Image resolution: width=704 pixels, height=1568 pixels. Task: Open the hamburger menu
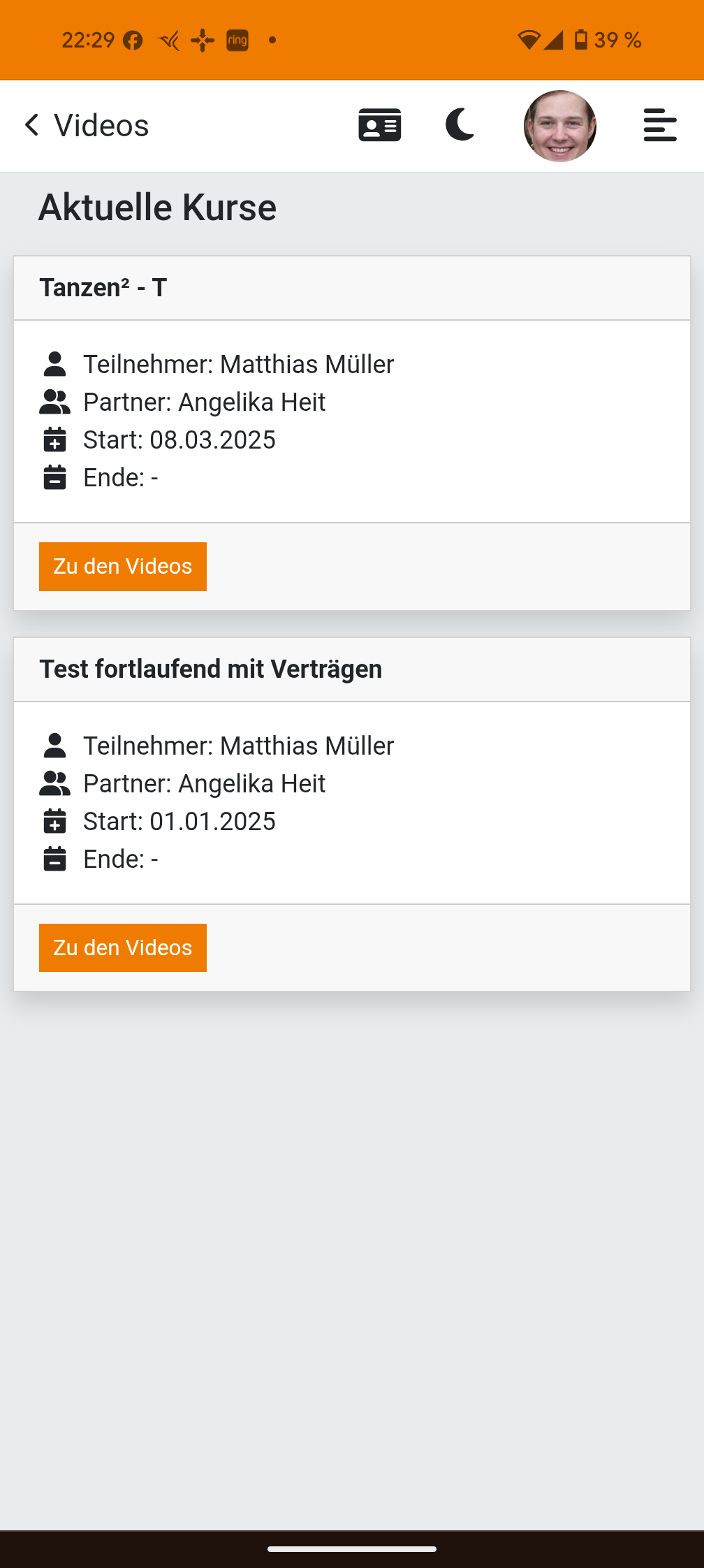point(659,125)
